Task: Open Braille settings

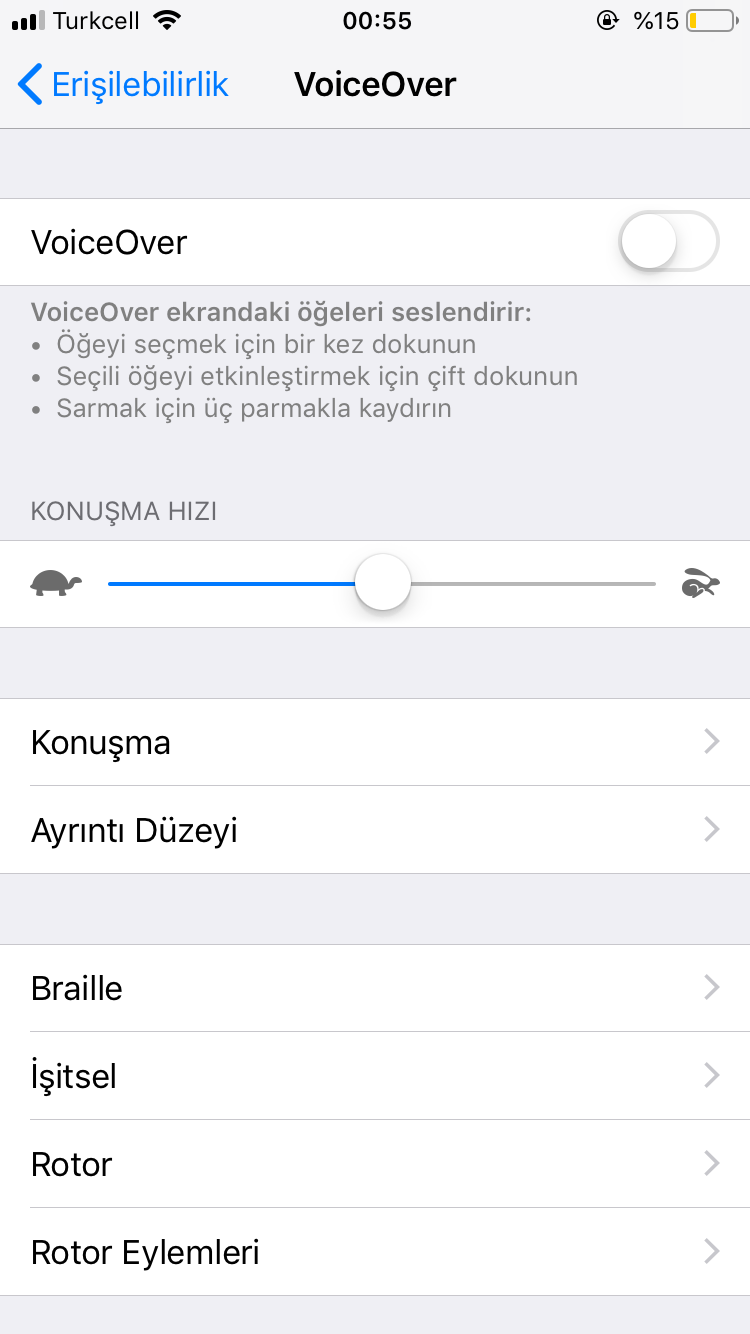Action: [x=375, y=988]
